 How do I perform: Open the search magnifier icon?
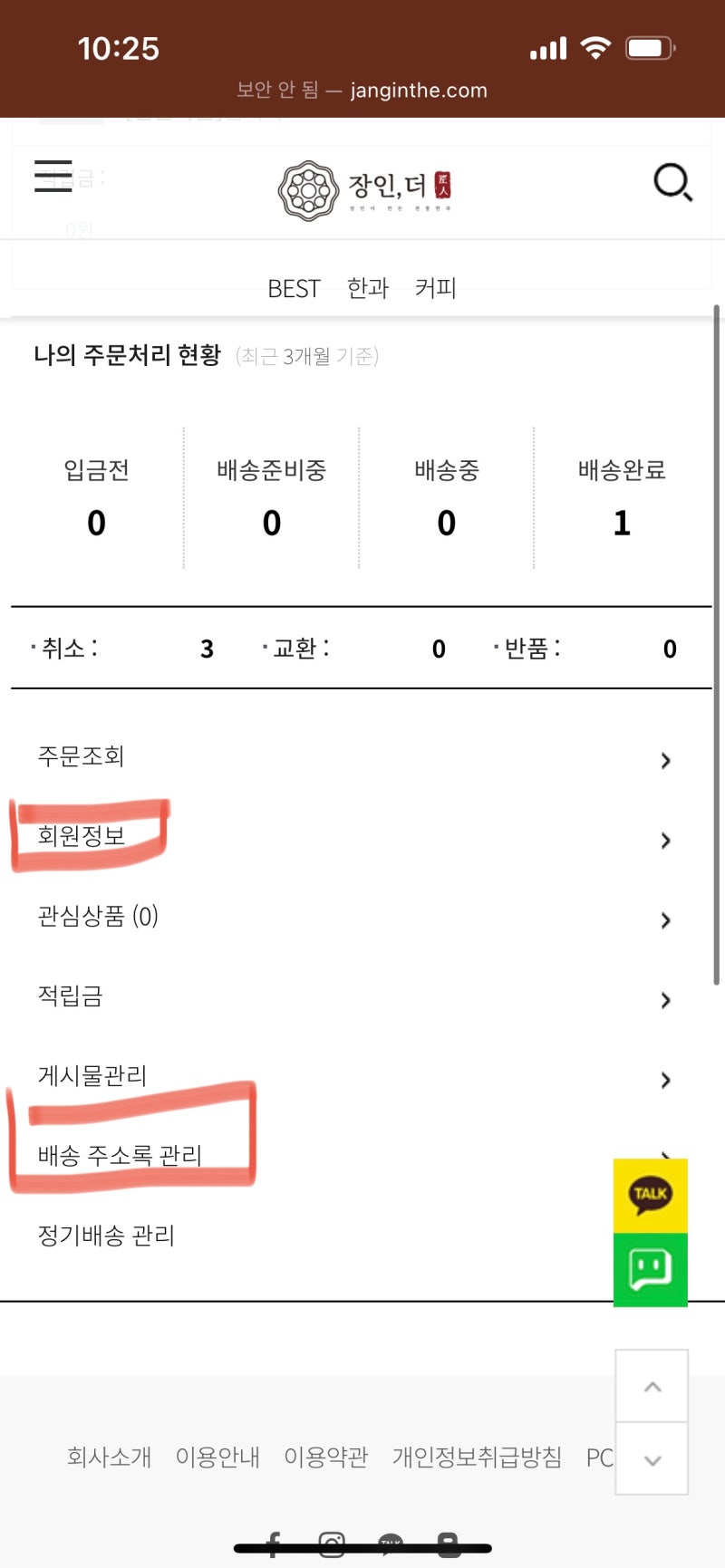(672, 183)
